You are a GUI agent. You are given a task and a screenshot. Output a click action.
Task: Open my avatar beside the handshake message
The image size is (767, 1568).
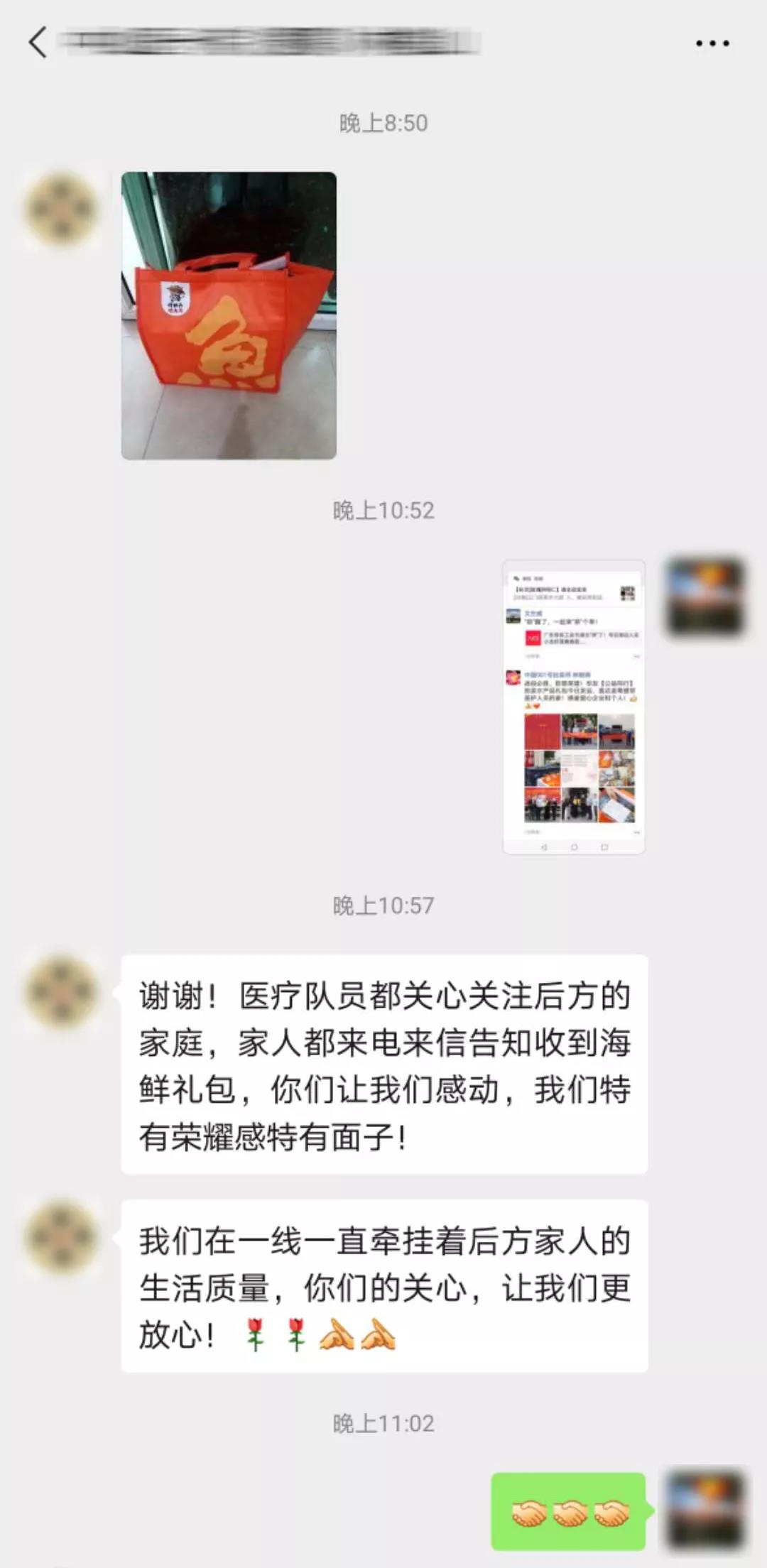[x=705, y=1510]
